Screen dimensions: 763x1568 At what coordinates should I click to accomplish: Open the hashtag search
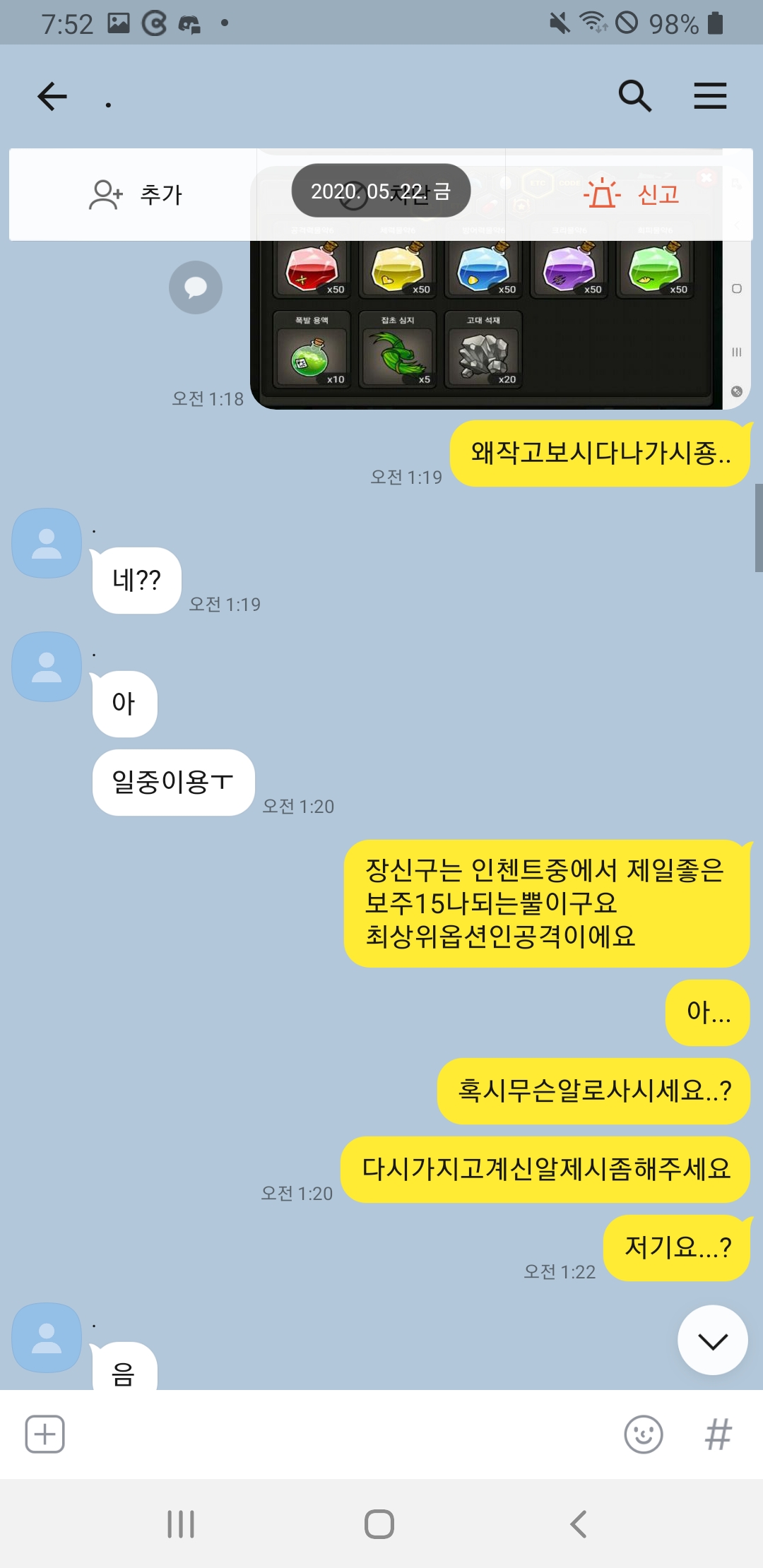click(718, 1435)
